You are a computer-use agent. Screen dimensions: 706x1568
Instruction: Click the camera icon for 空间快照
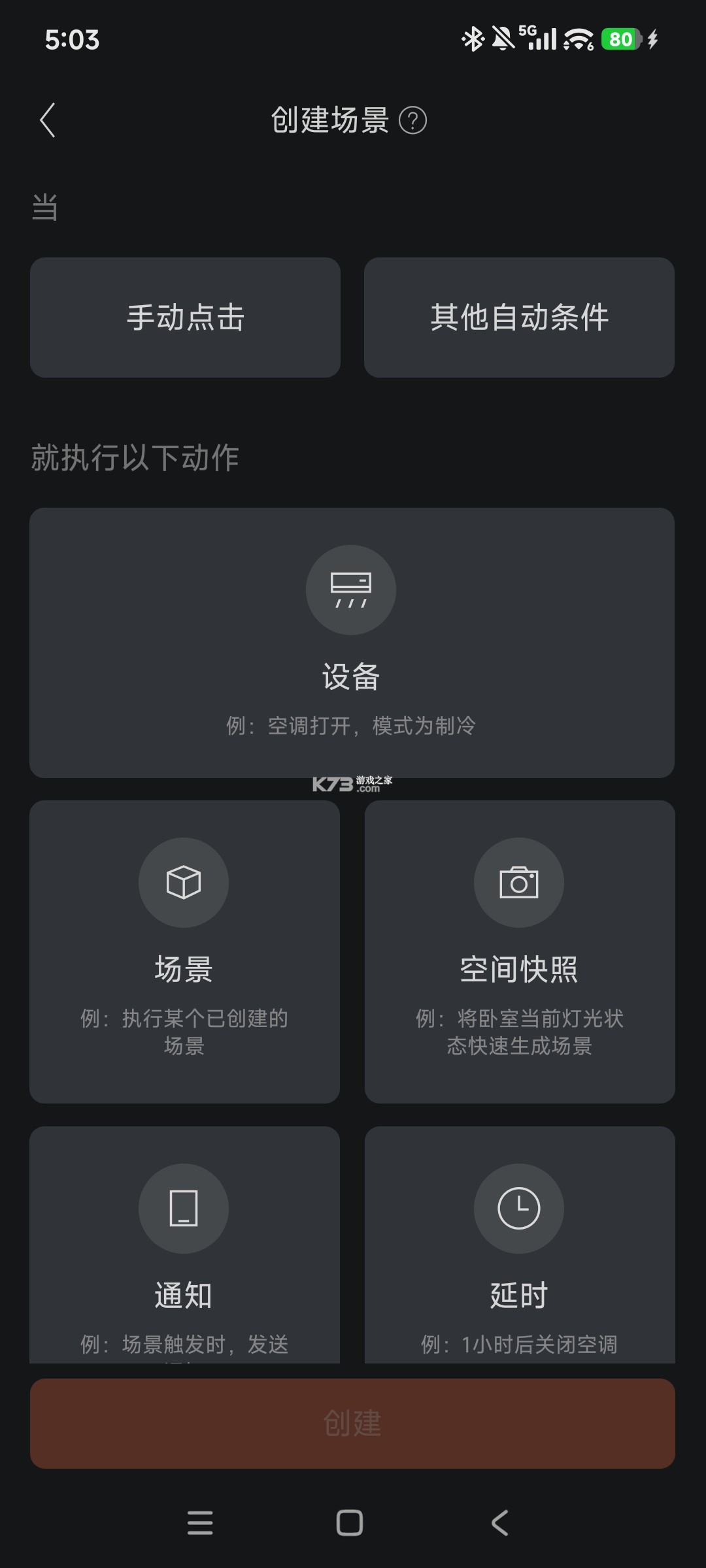point(519,882)
